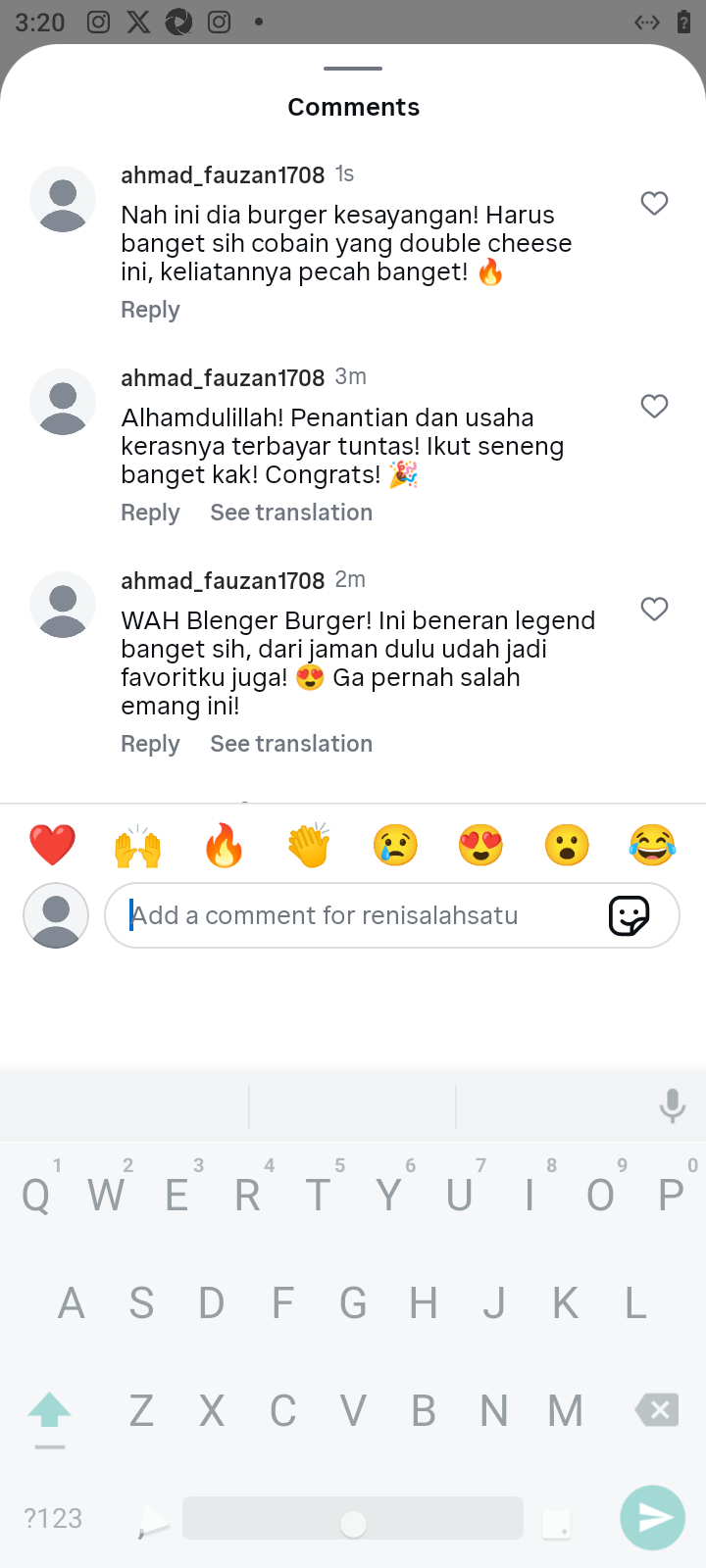Viewport: 706px width, 1568px height.
Task: Insert the laughing tears emoji
Action: point(652,845)
